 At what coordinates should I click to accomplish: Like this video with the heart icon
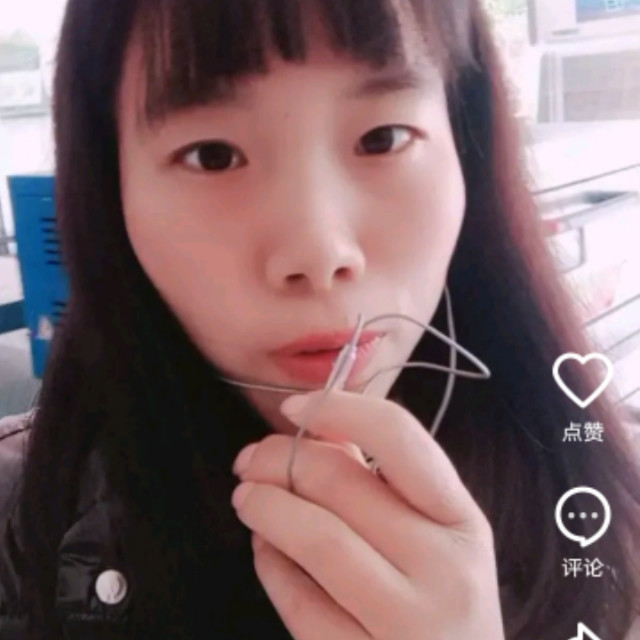582,381
